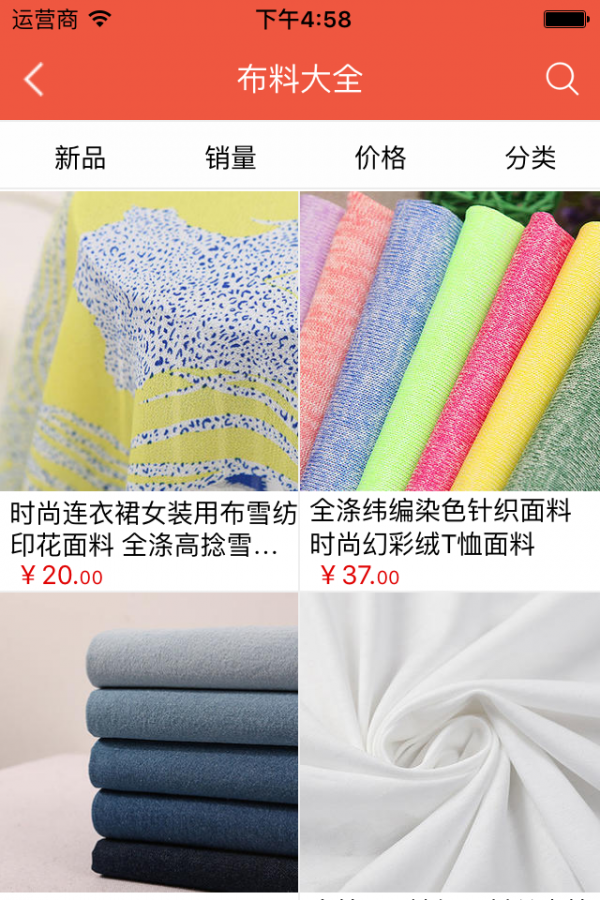Sort products by 销量
The width and height of the screenshot is (600, 900).
pos(230,157)
